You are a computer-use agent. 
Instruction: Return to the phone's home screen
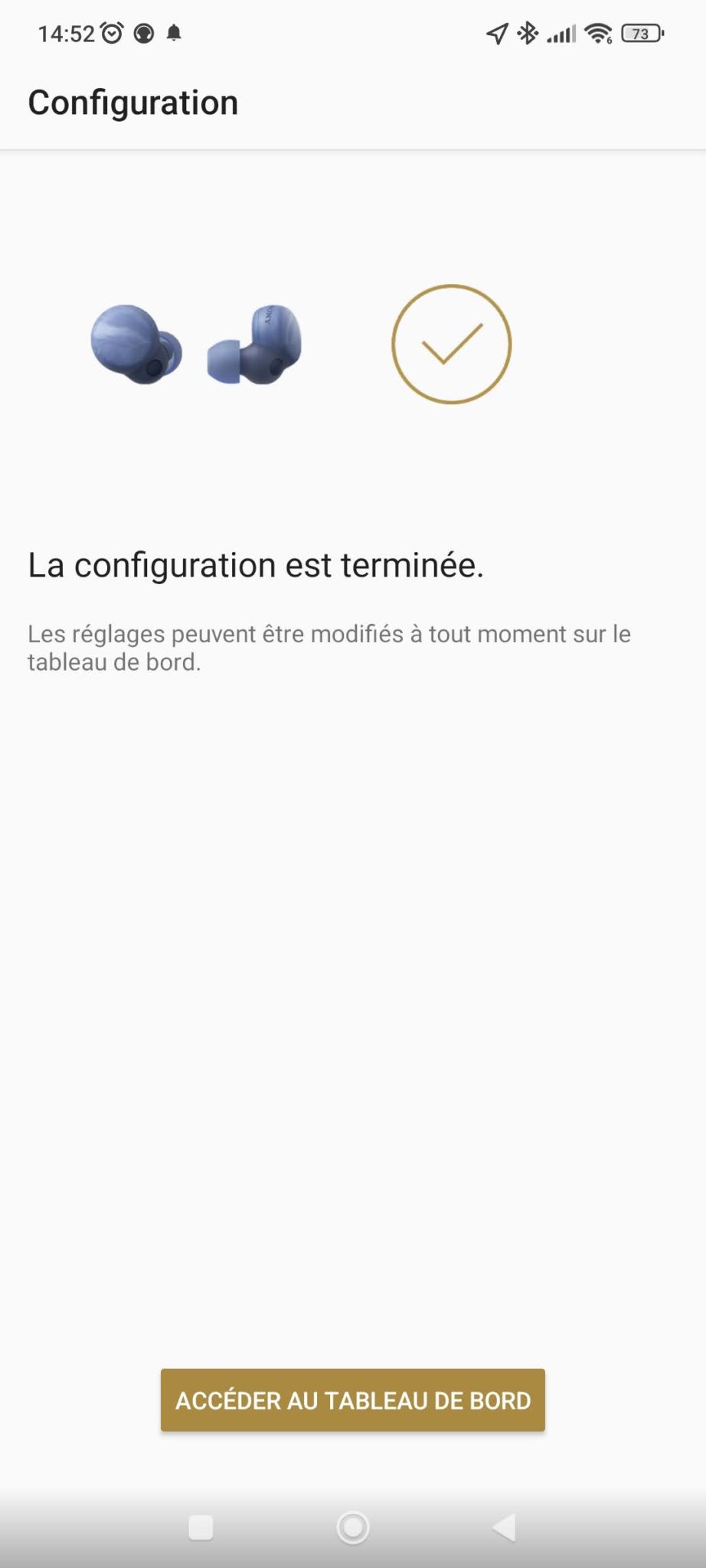tap(353, 1527)
